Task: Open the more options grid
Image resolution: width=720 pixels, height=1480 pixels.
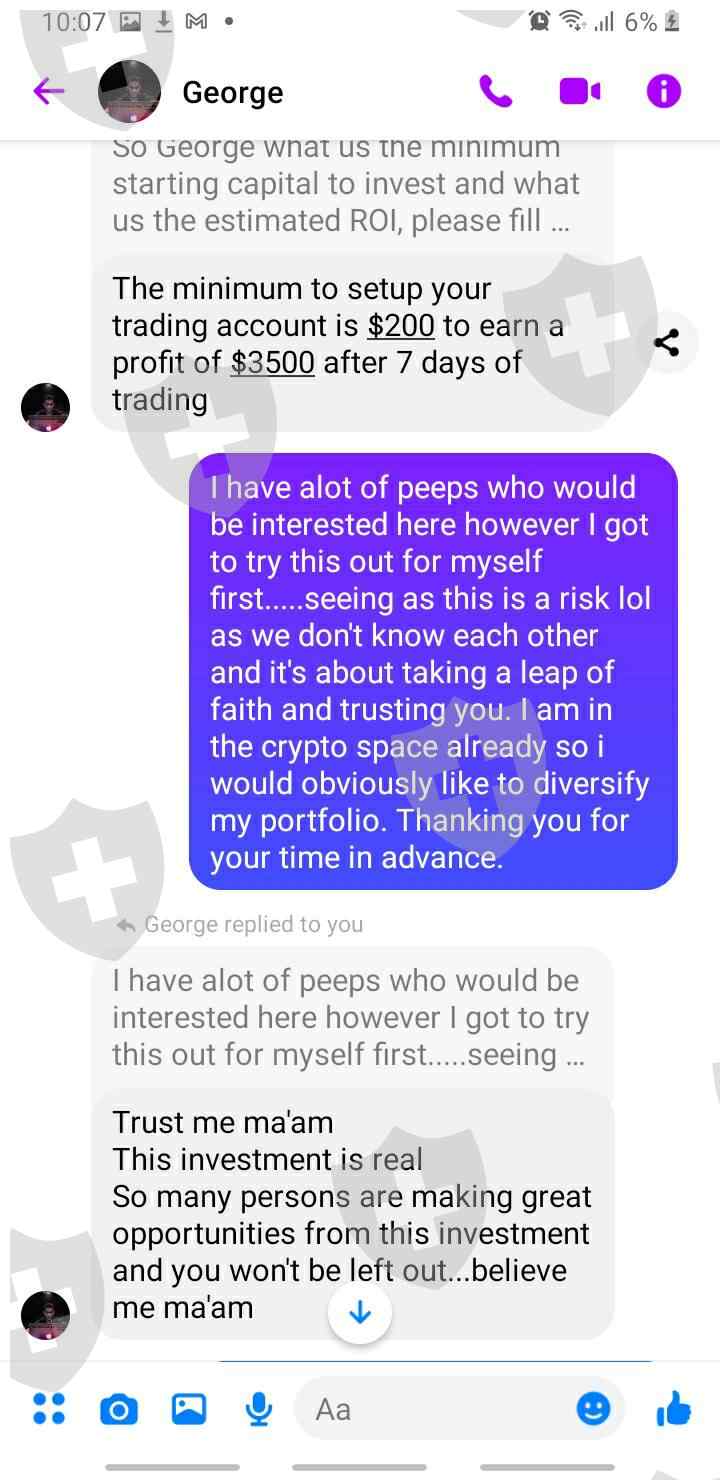Action: pos(49,1409)
